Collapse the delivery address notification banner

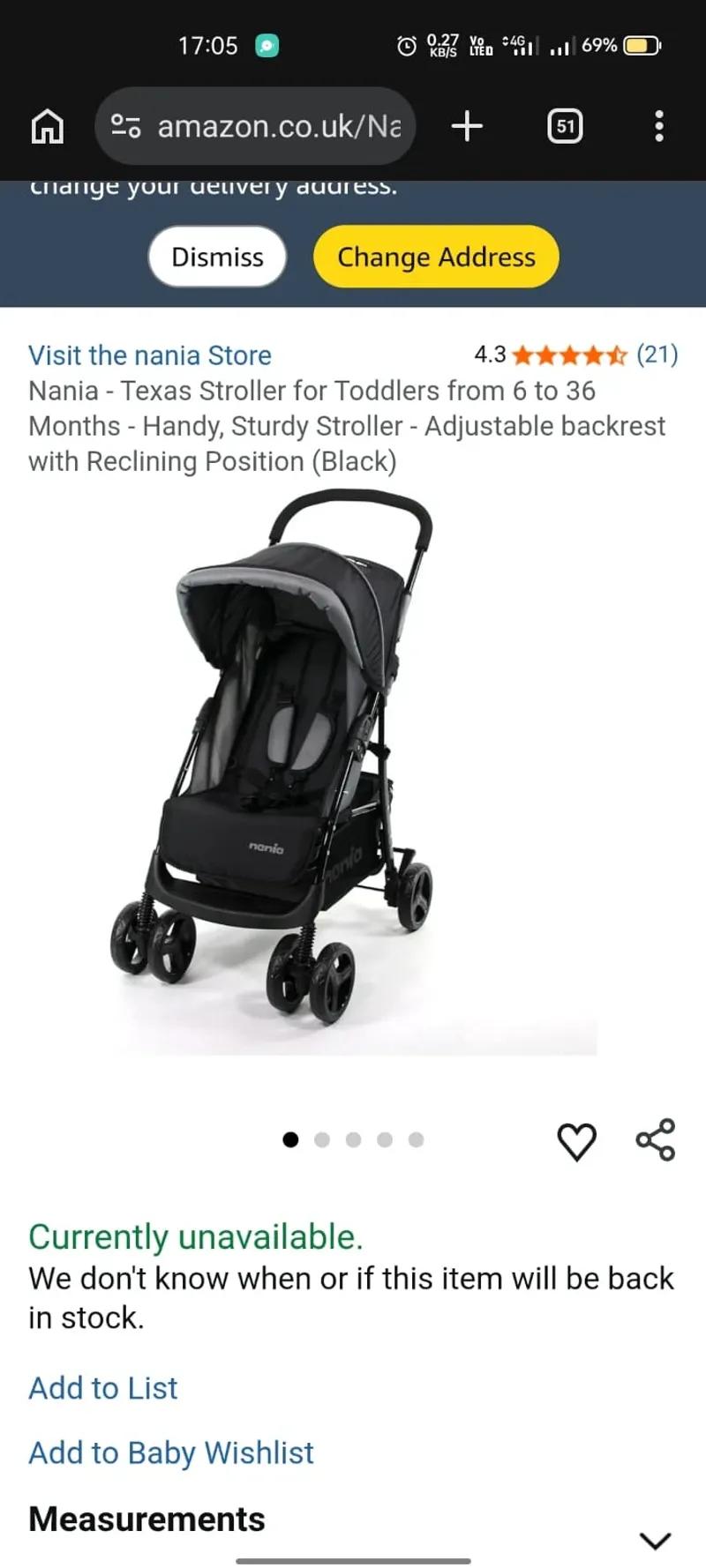216,257
